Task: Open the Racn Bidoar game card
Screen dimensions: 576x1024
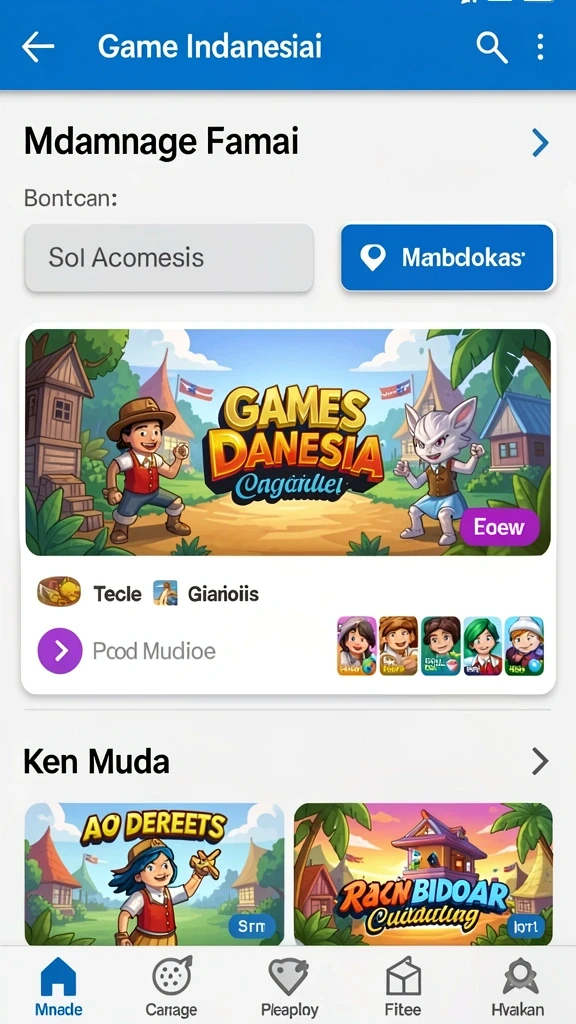Action: click(423, 874)
